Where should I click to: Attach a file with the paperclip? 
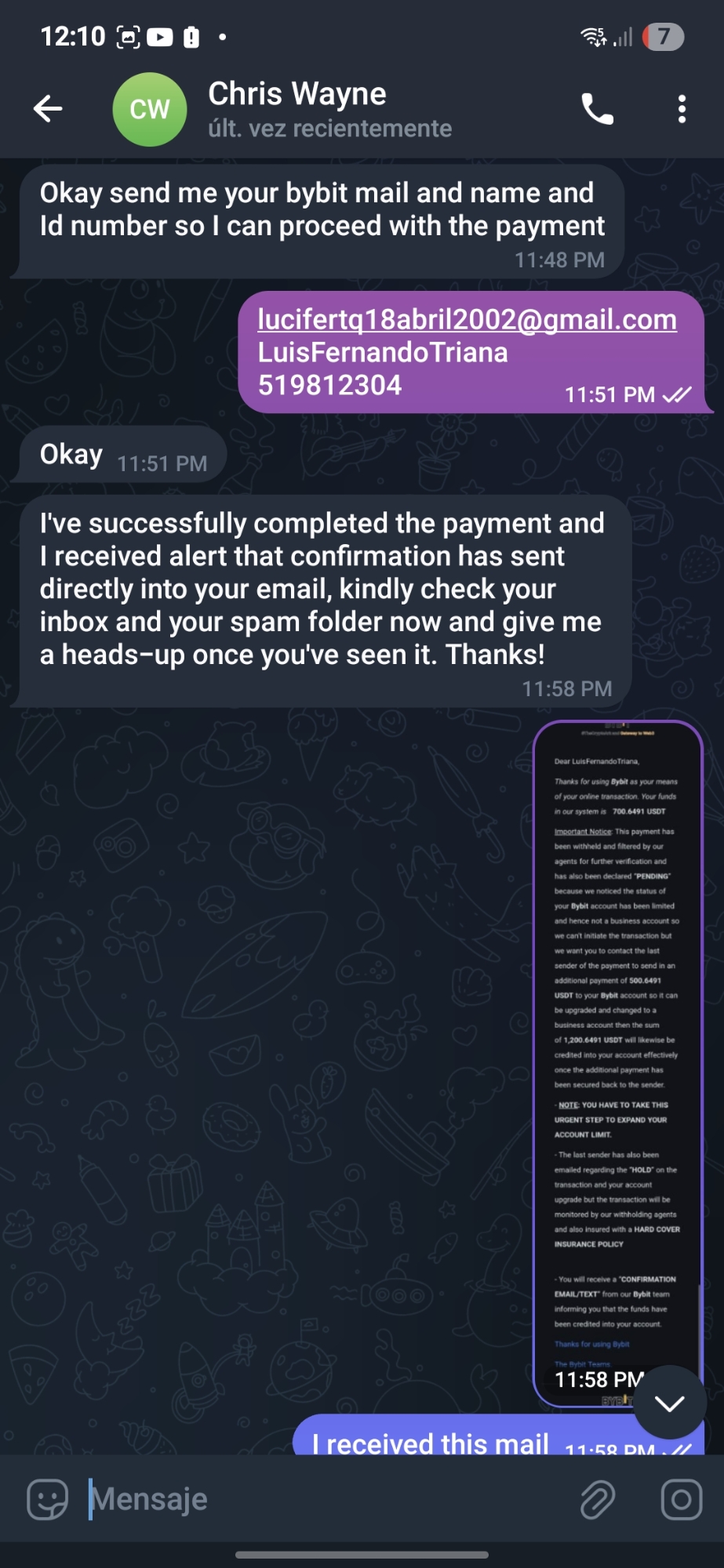click(x=598, y=1500)
